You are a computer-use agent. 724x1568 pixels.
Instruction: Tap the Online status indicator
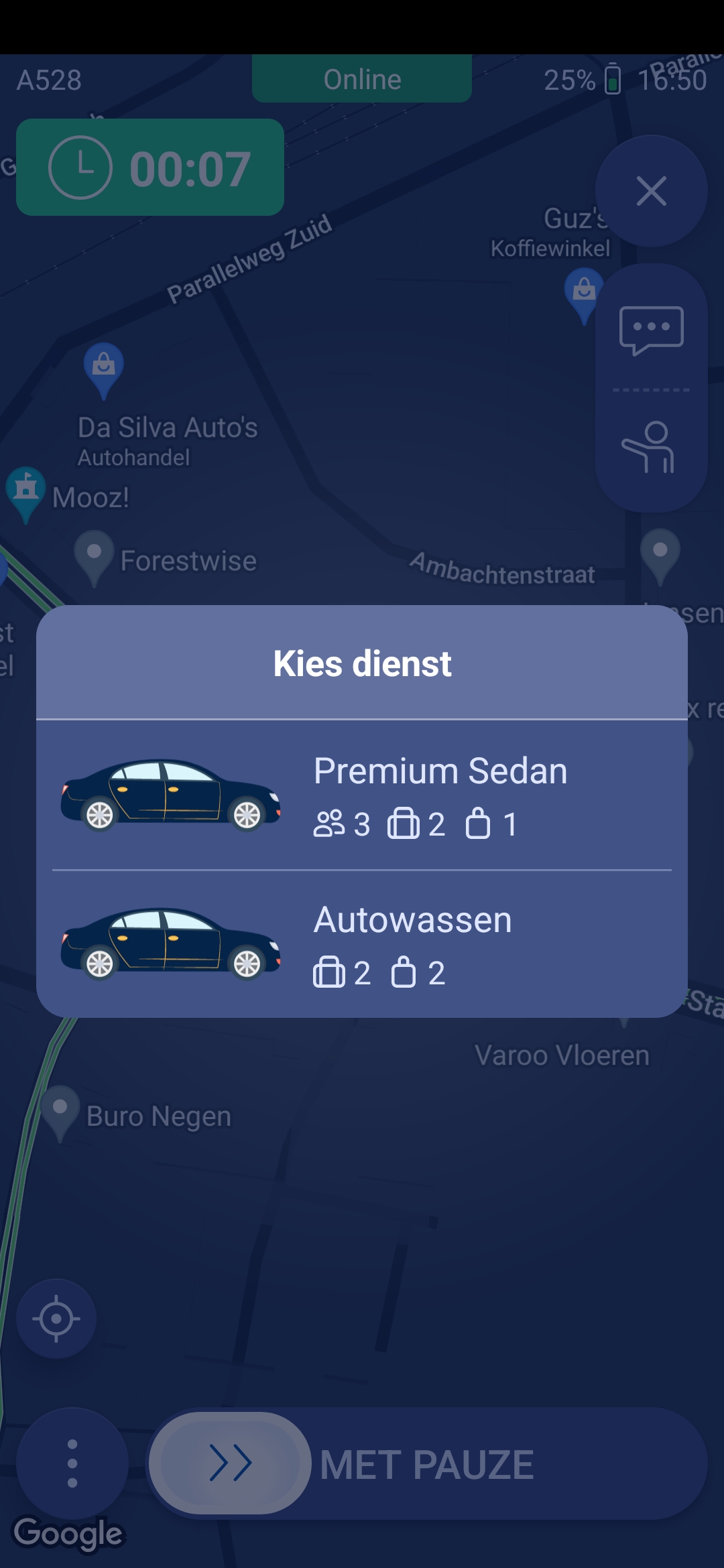pos(362,80)
